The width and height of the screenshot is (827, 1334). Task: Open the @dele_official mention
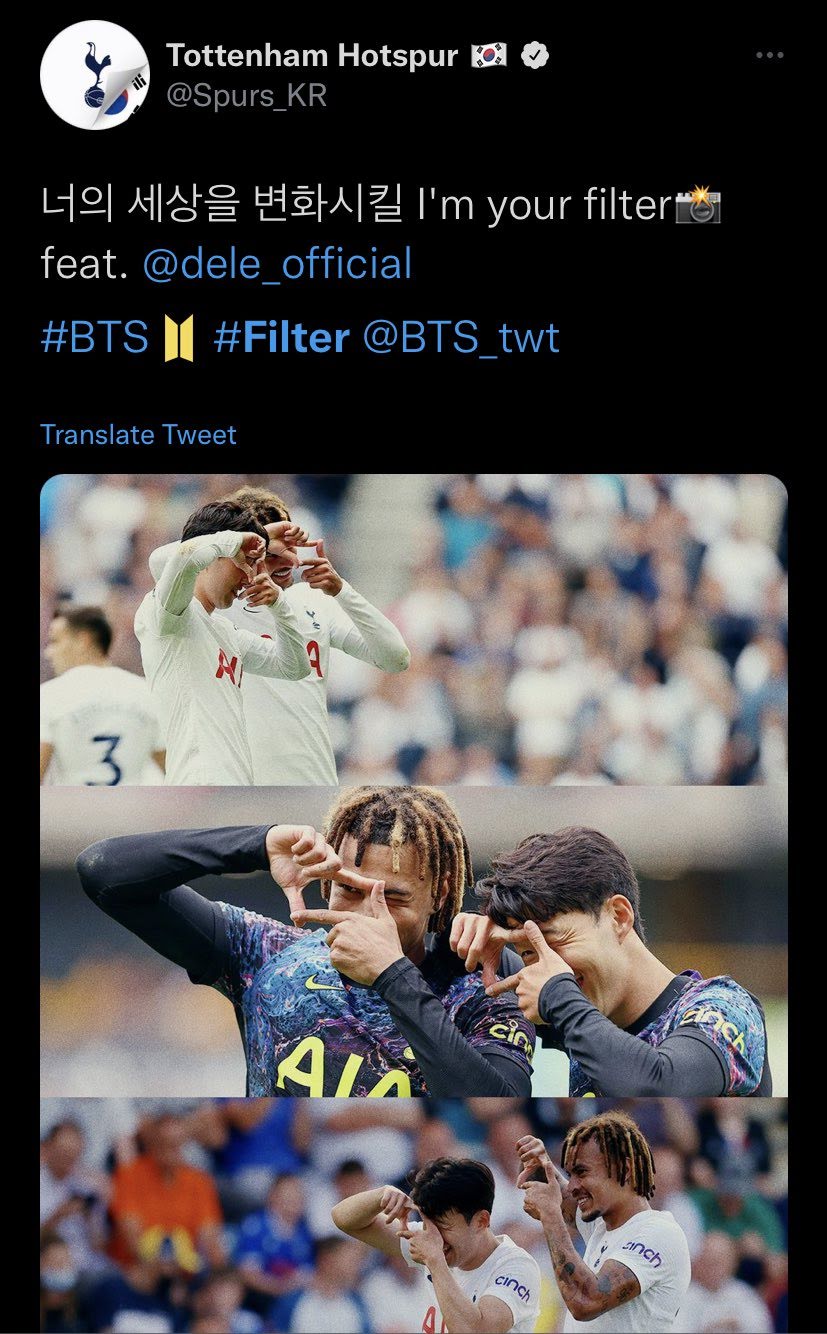click(277, 264)
